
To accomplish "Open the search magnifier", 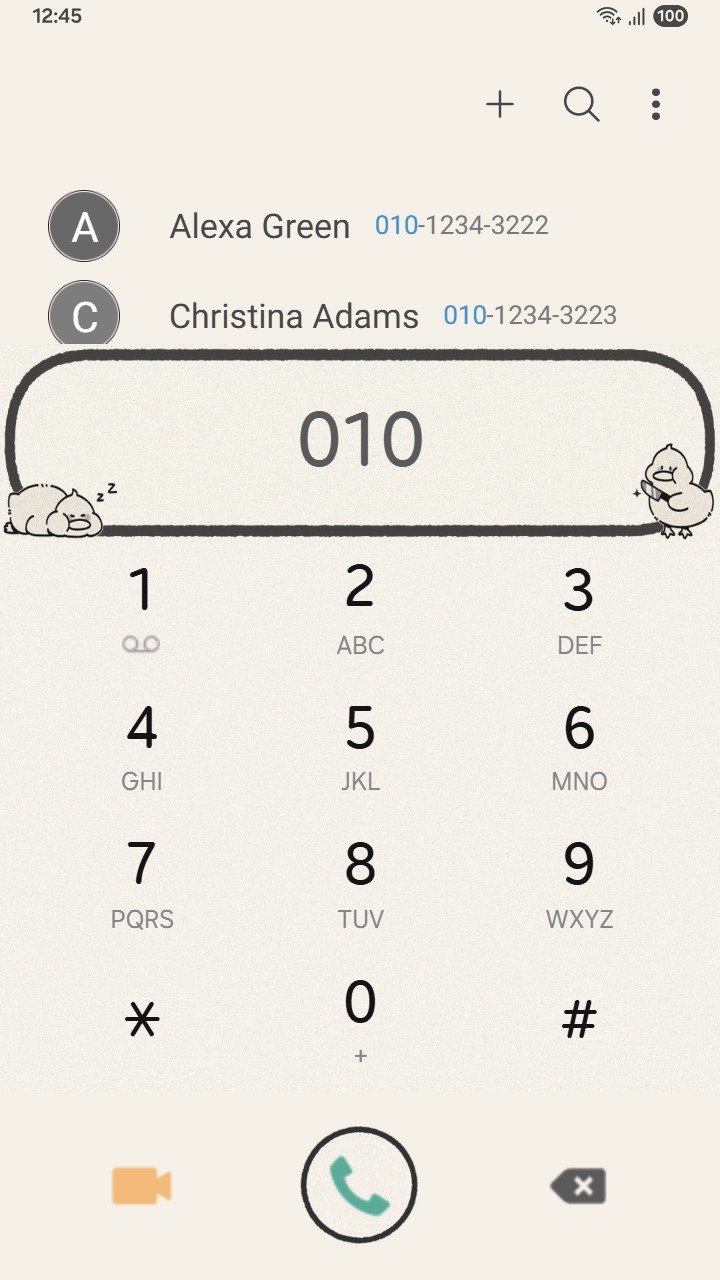I will (581, 104).
